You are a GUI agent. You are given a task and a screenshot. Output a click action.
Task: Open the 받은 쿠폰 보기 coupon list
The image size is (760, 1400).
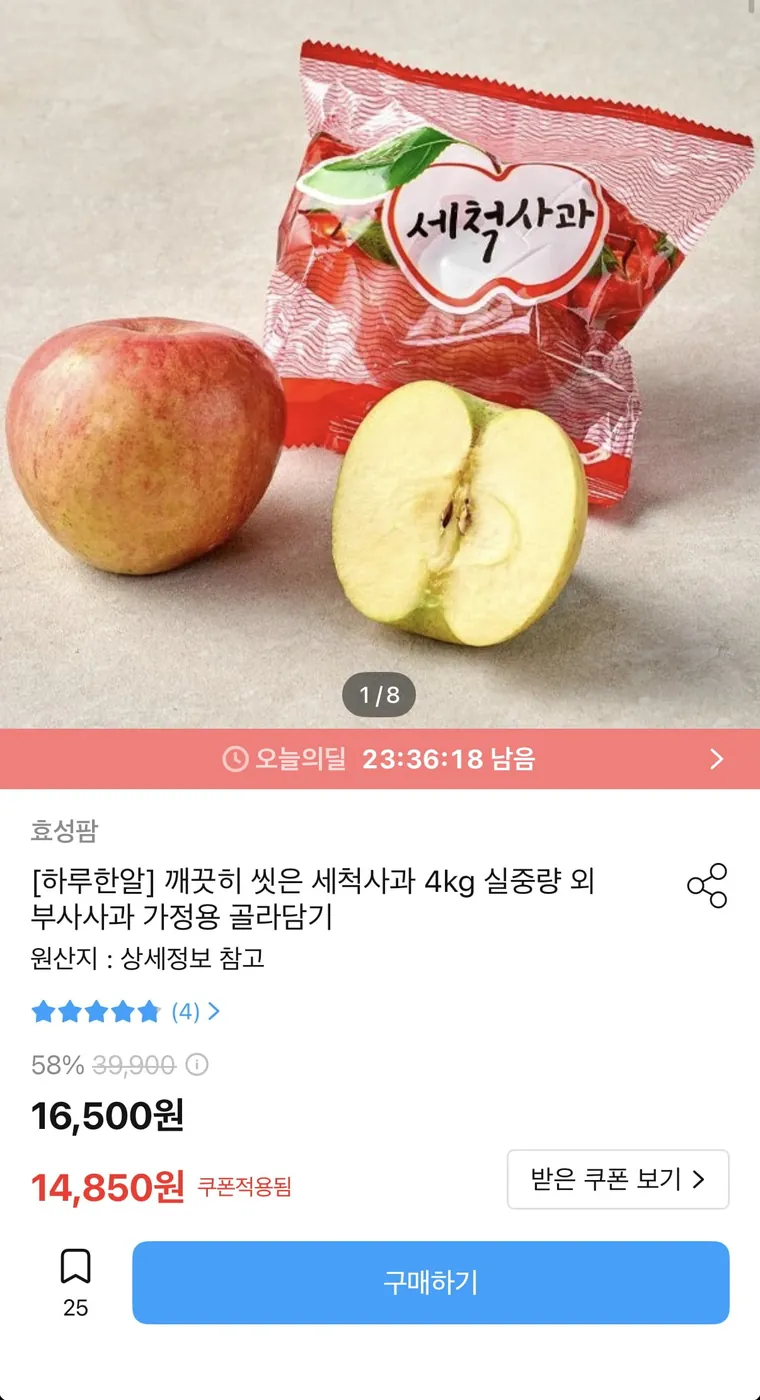pos(618,1180)
